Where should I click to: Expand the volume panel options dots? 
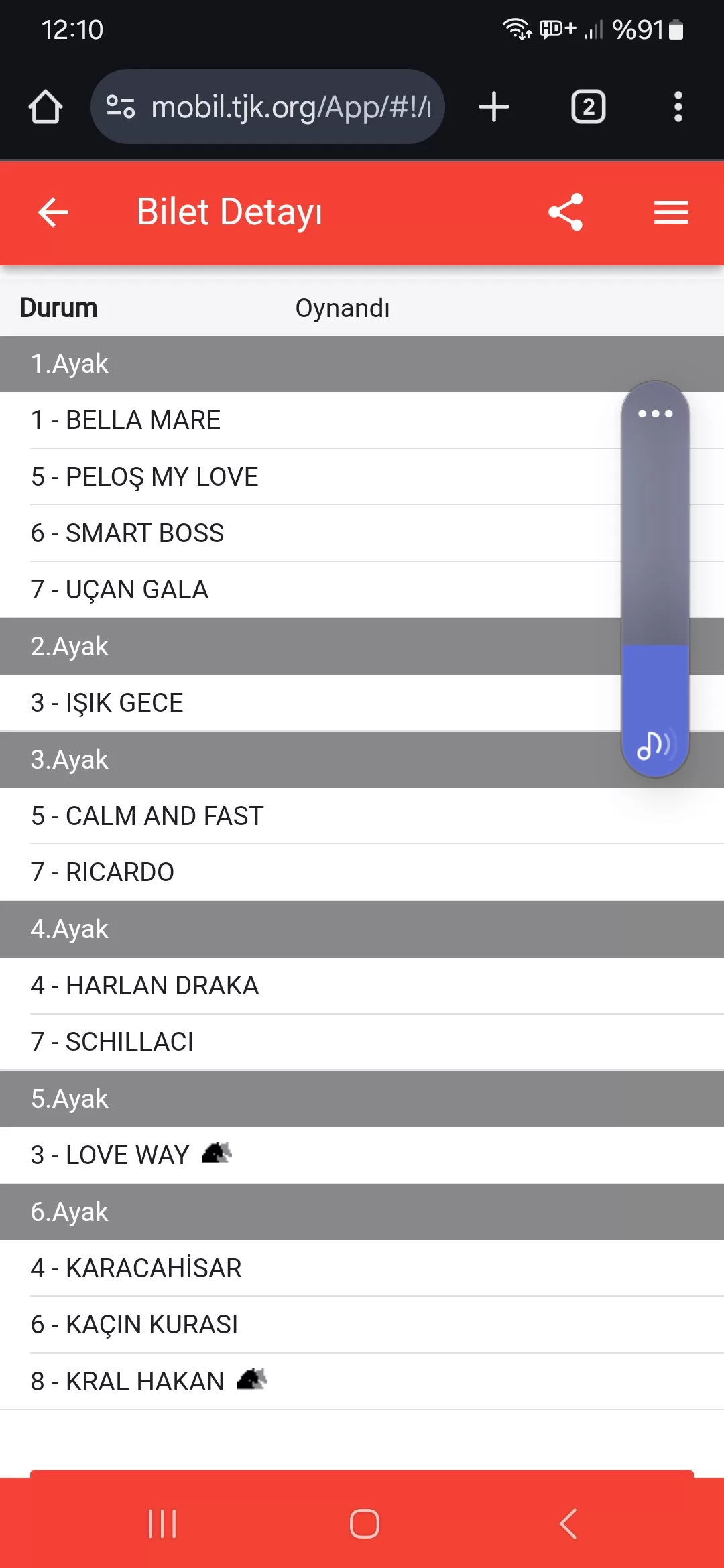(x=655, y=414)
